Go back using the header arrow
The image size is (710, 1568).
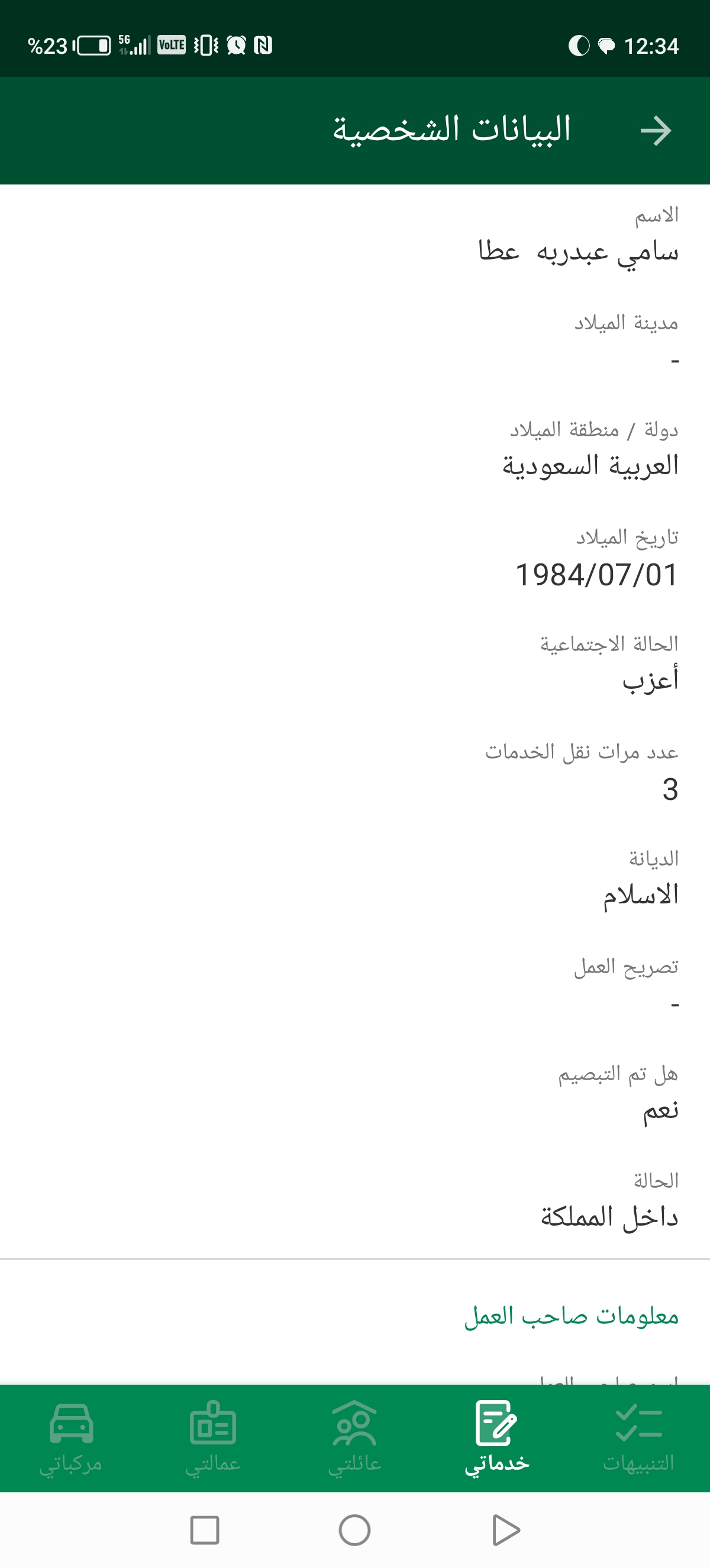pos(655,131)
